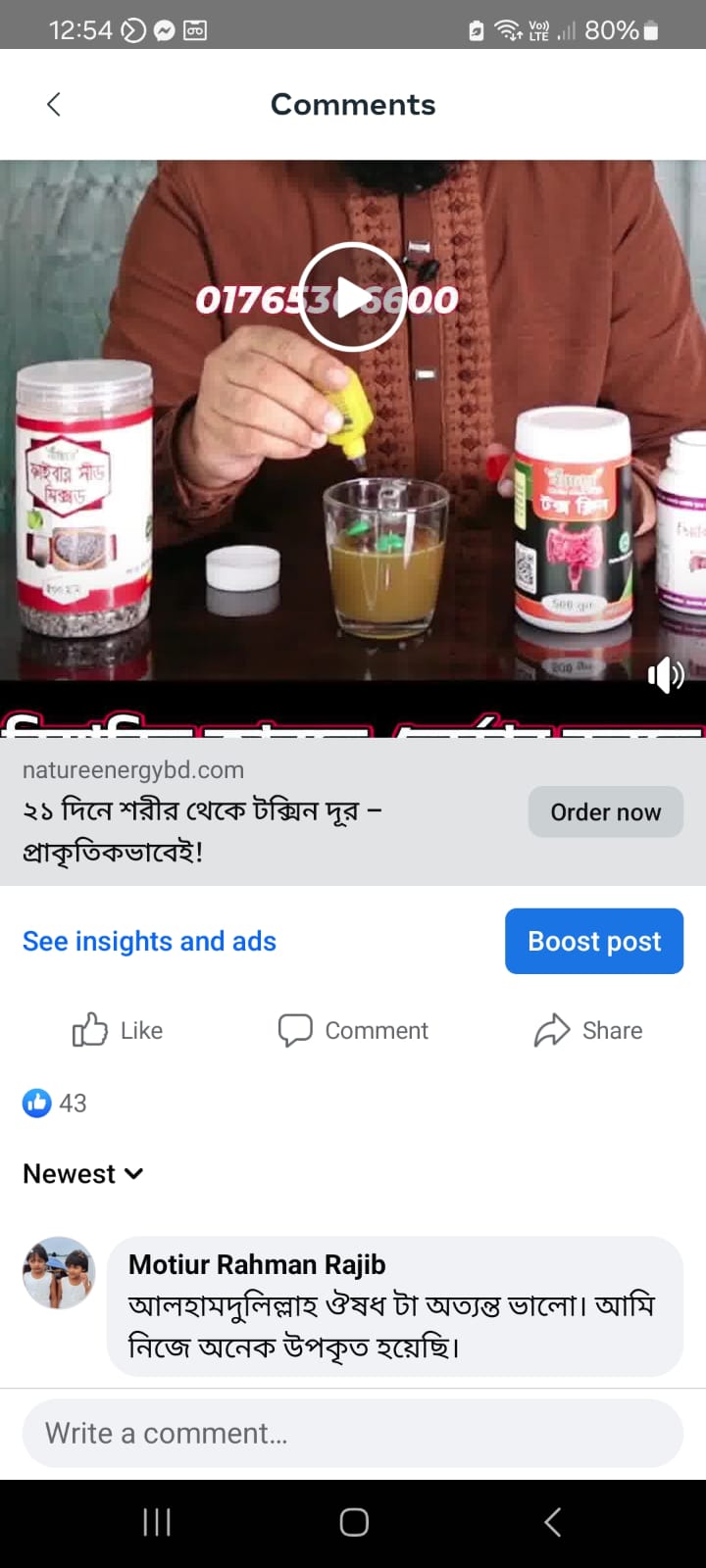
Task: Go to the phone's home screen
Action: (353, 1522)
